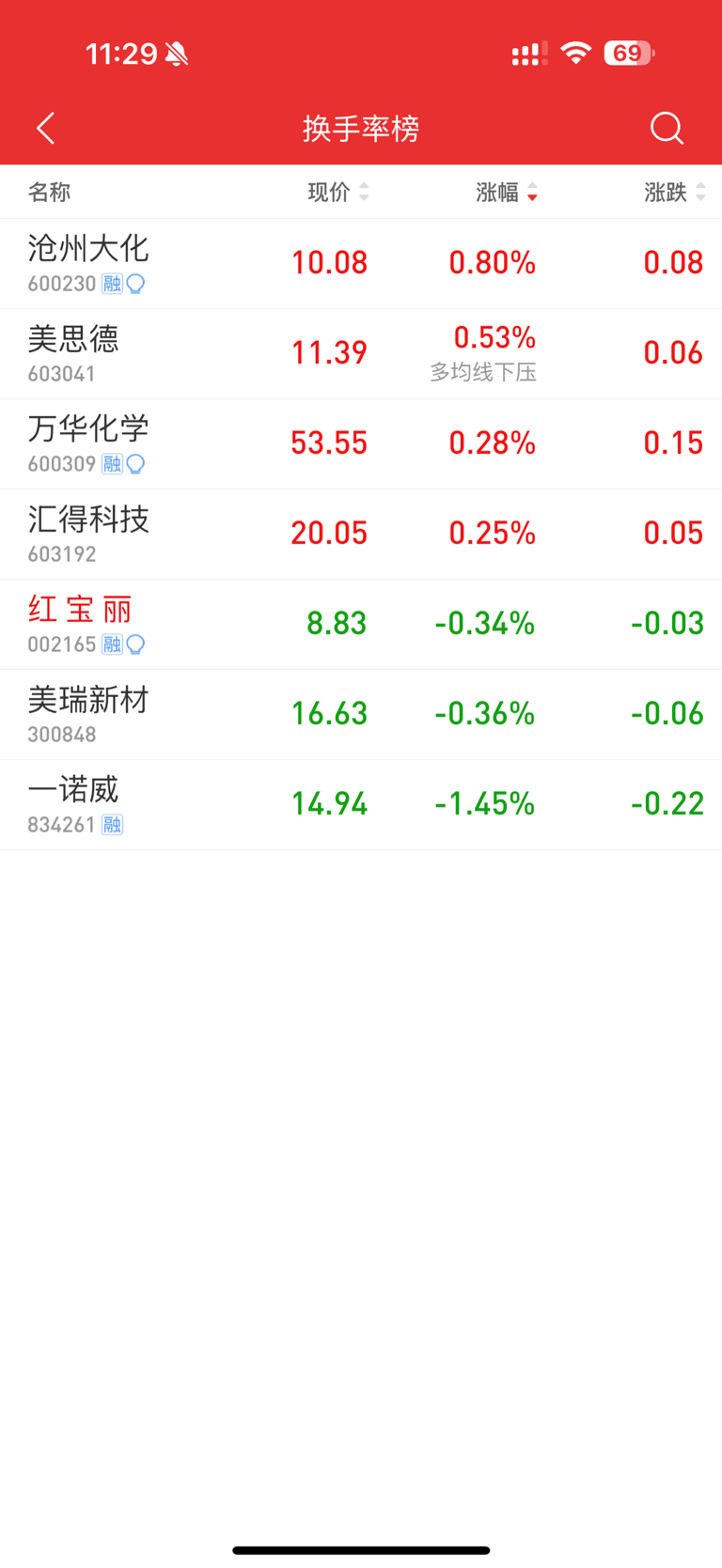The height and width of the screenshot is (1568, 722).
Task: Open the 美思德 stock row
Action: point(361,354)
